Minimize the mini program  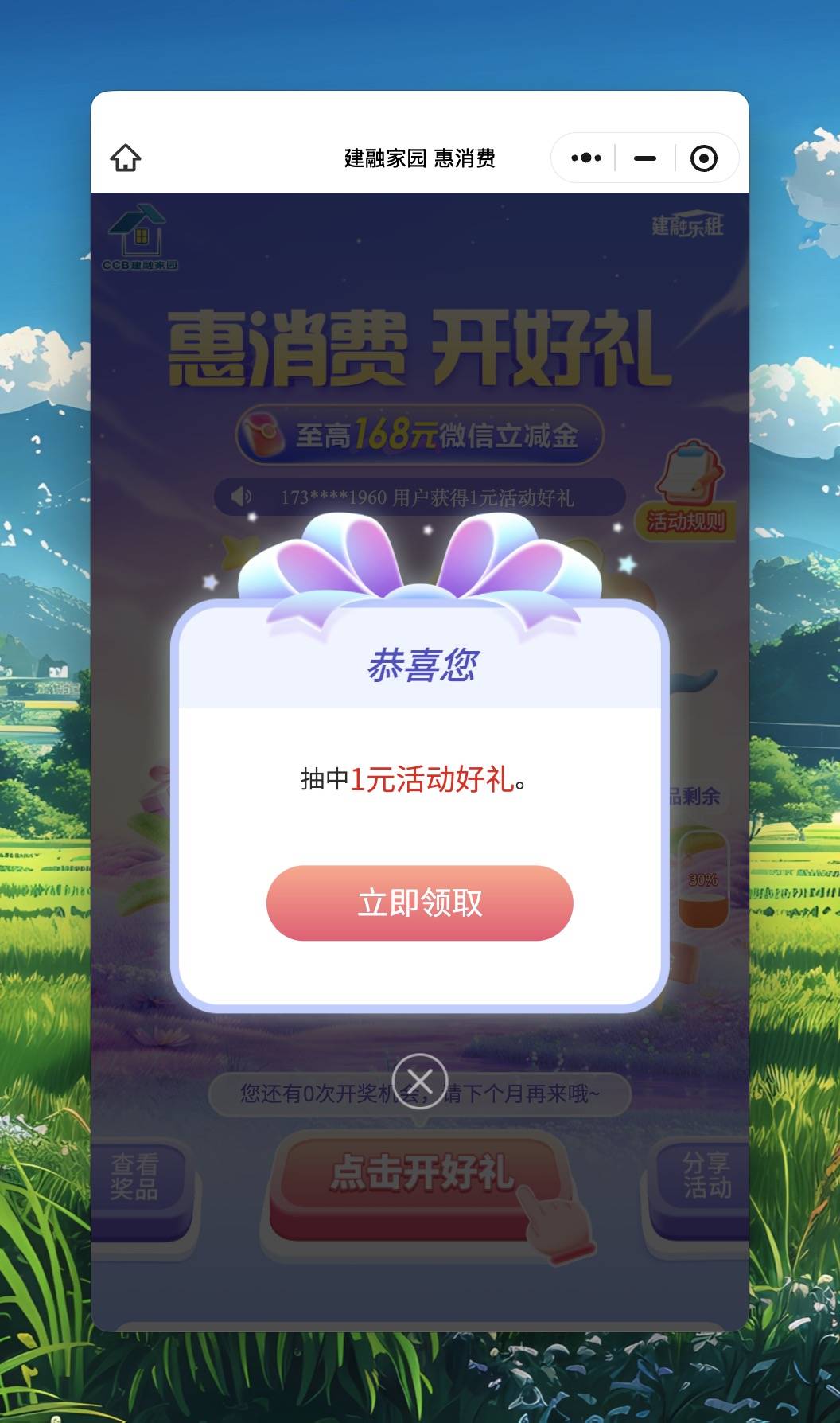(645, 158)
